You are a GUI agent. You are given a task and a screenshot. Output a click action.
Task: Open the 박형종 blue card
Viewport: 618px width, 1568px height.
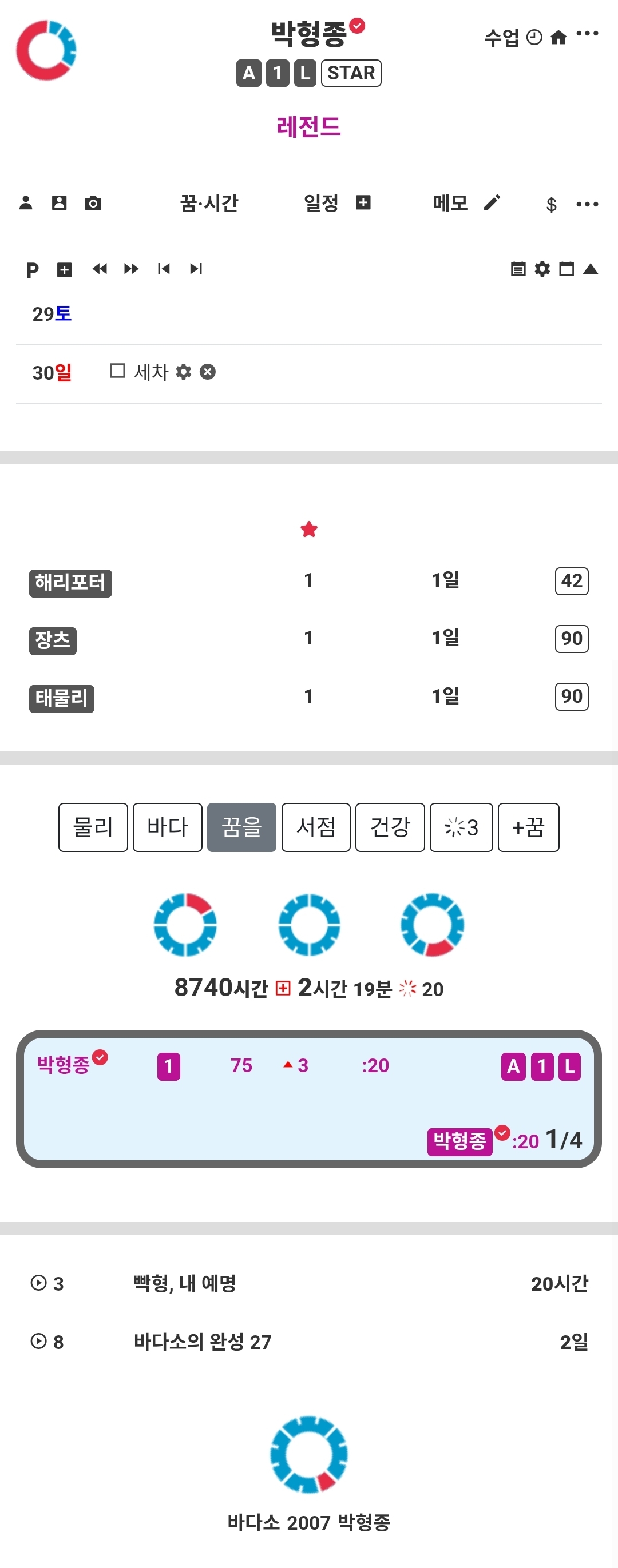(x=308, y=1098)
